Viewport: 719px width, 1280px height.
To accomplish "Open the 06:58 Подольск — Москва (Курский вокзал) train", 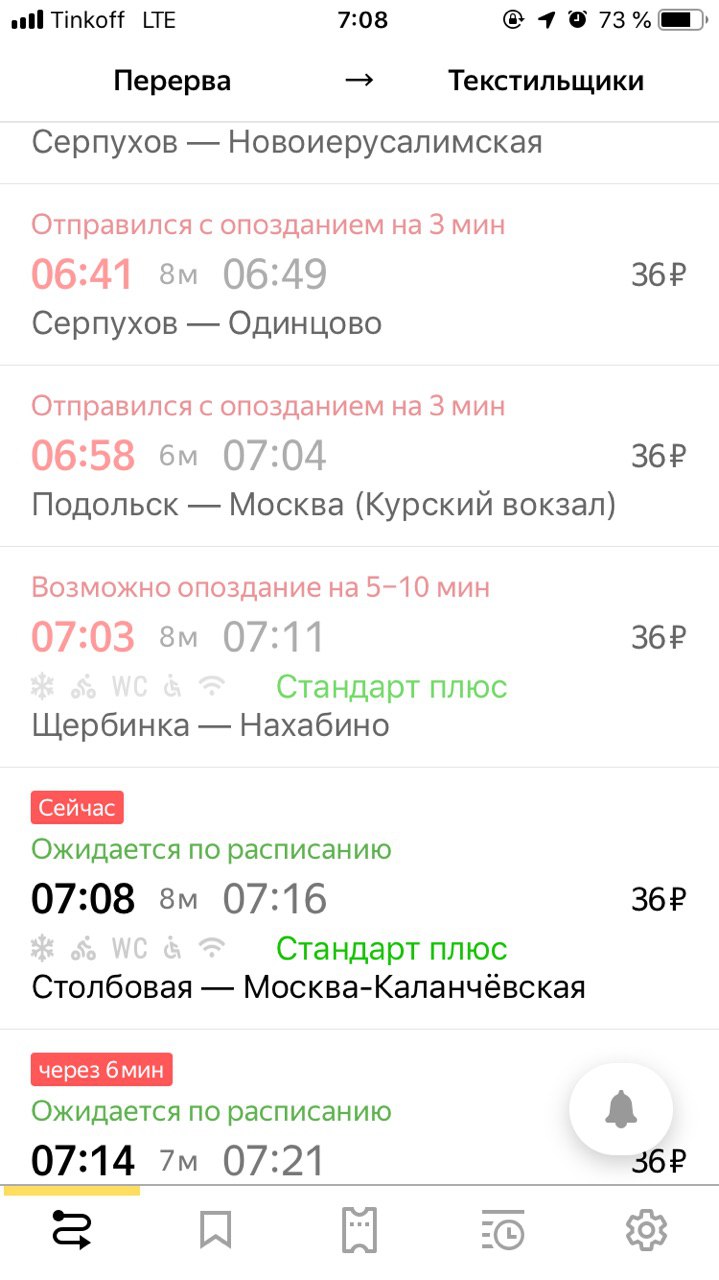I will point(359,457).
